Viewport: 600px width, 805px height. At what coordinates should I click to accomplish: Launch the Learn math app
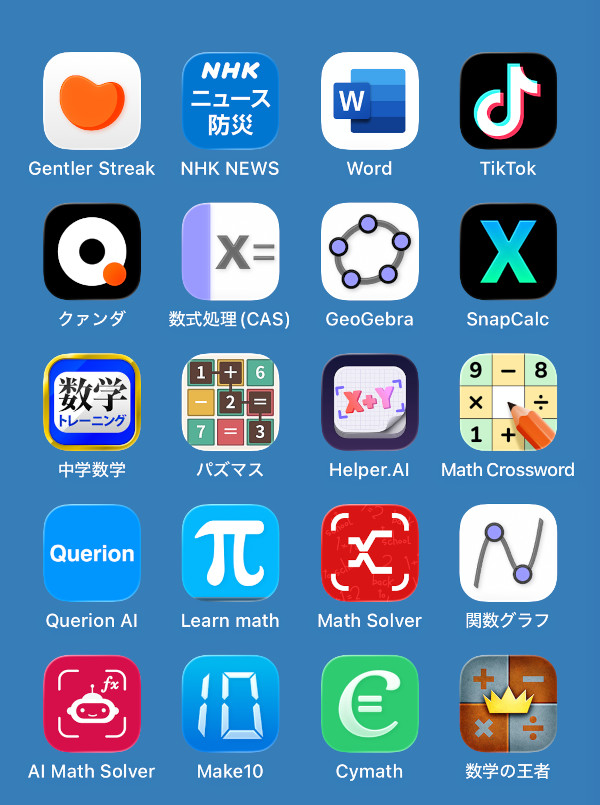coord(230,553)
